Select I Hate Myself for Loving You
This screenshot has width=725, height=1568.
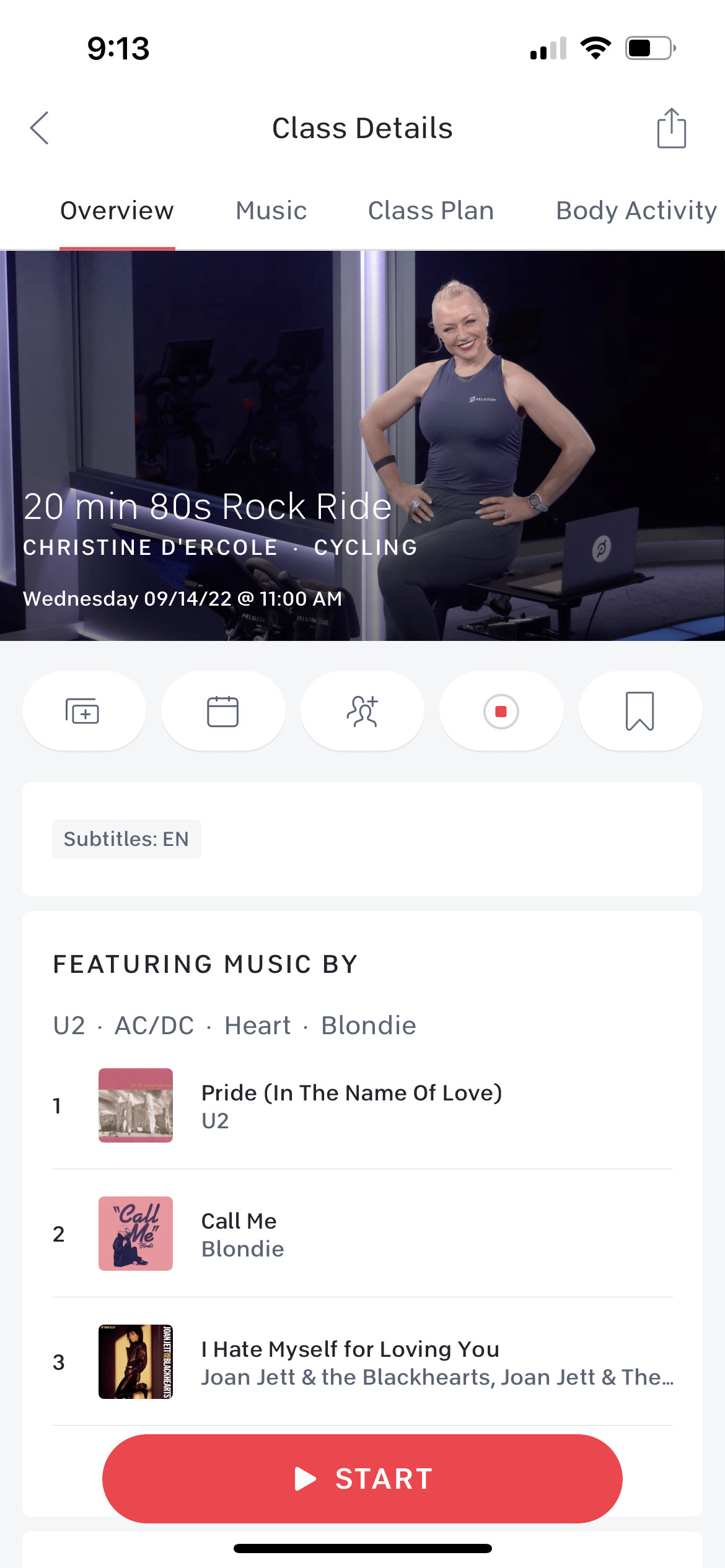[350, 1362]
